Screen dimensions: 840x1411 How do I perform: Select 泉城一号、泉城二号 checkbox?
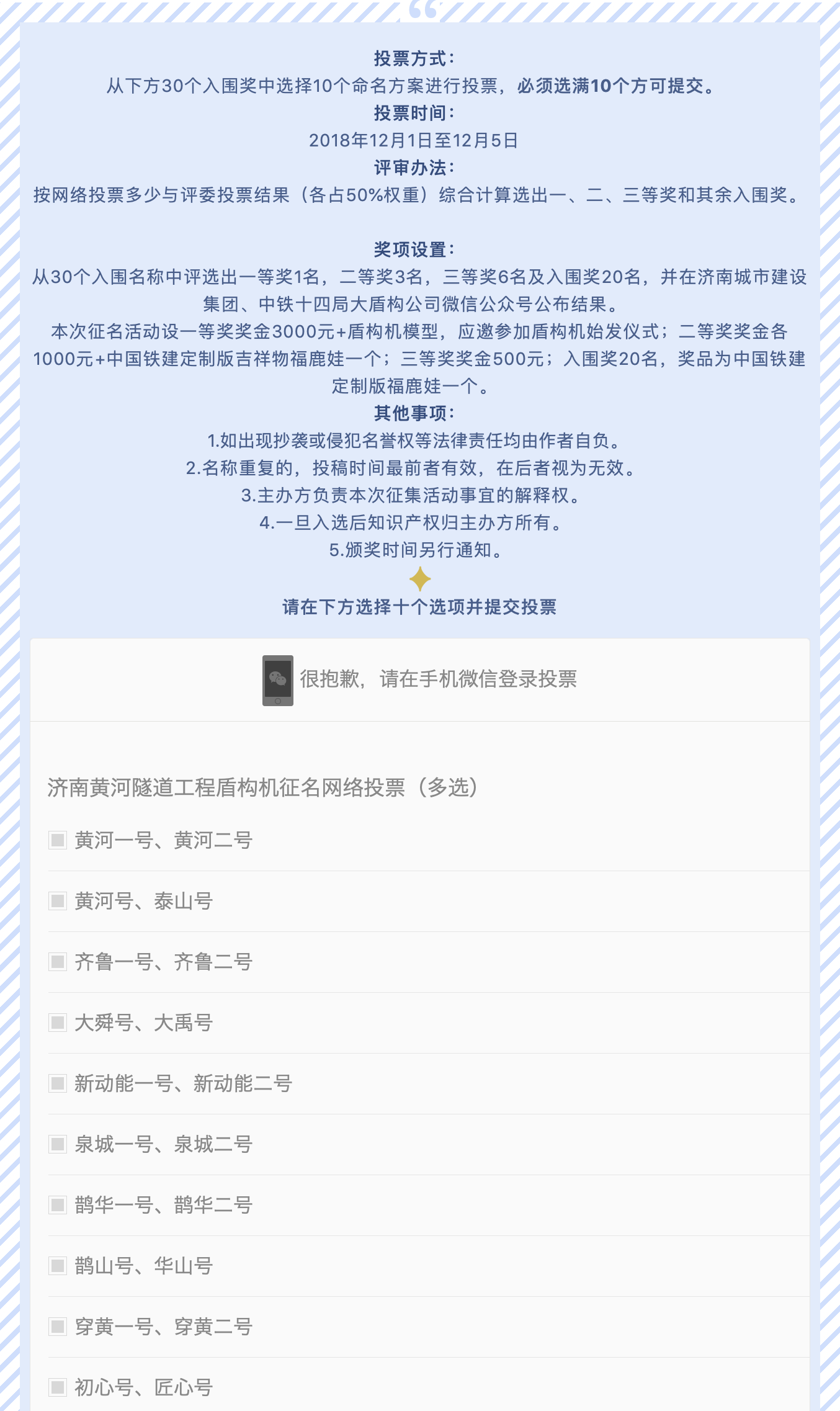click(x=58, y=1144)
